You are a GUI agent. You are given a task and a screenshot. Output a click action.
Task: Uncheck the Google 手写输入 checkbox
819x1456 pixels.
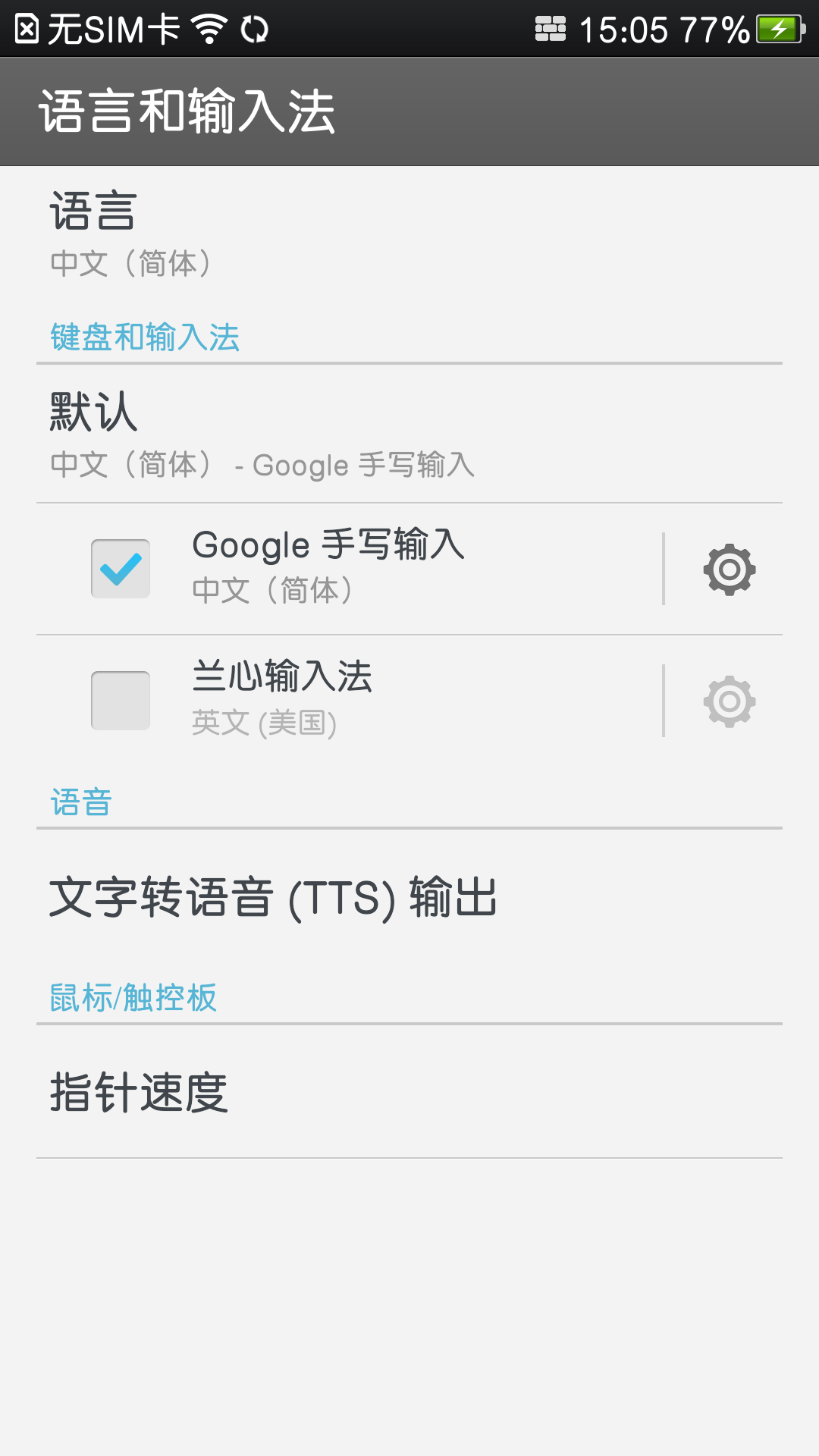(x=121, y=569)
